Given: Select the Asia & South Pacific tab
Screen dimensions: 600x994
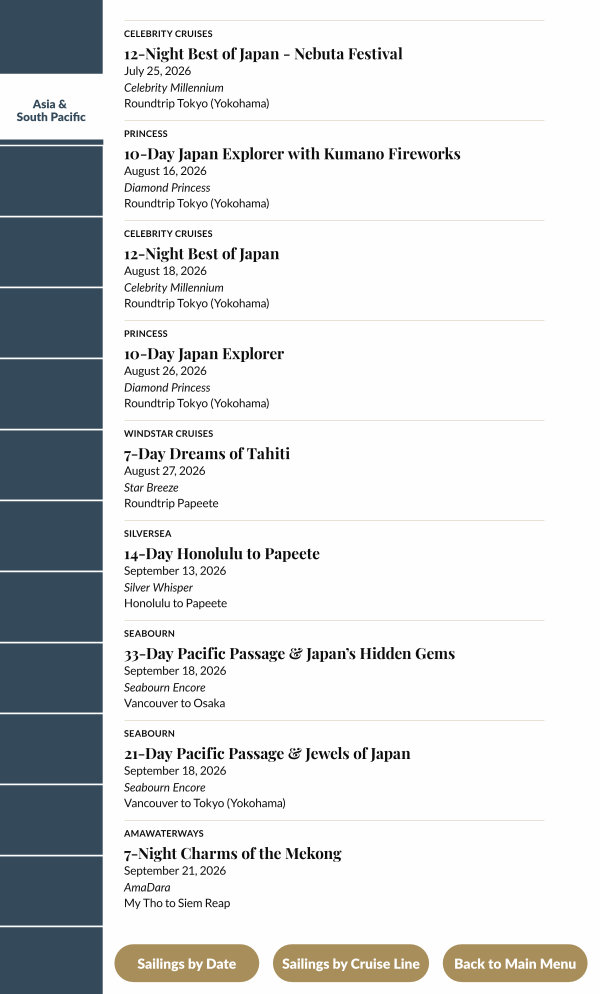Looking at the screenshot, I should [x=51, y=110].
